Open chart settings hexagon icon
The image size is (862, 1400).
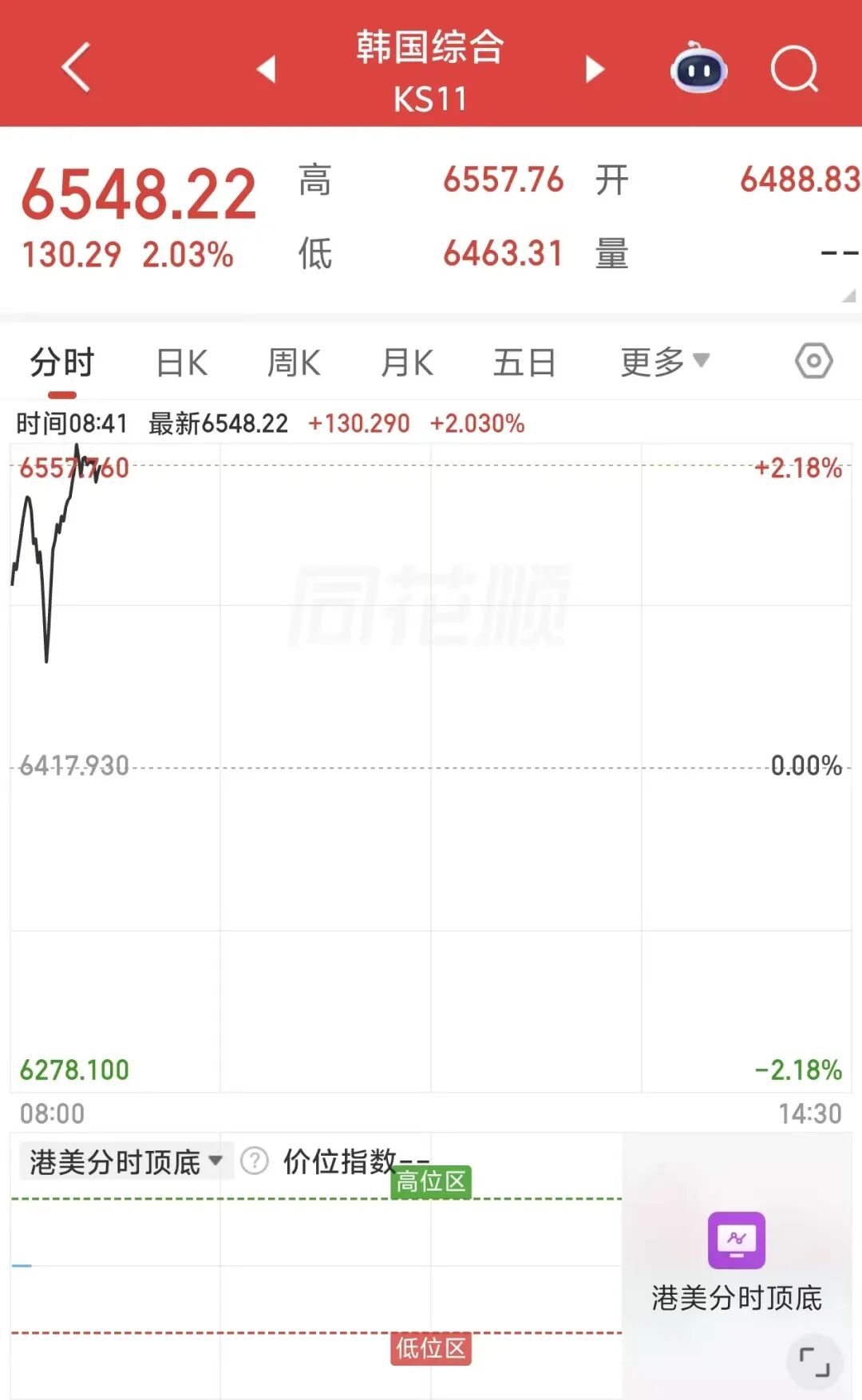click(x=813, y=362)
